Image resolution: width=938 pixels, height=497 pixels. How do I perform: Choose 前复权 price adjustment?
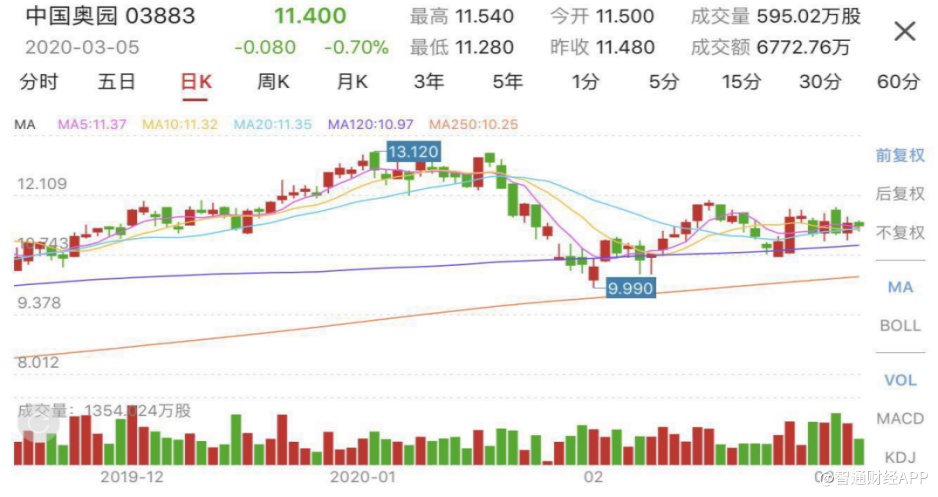[x=900, y=155]
